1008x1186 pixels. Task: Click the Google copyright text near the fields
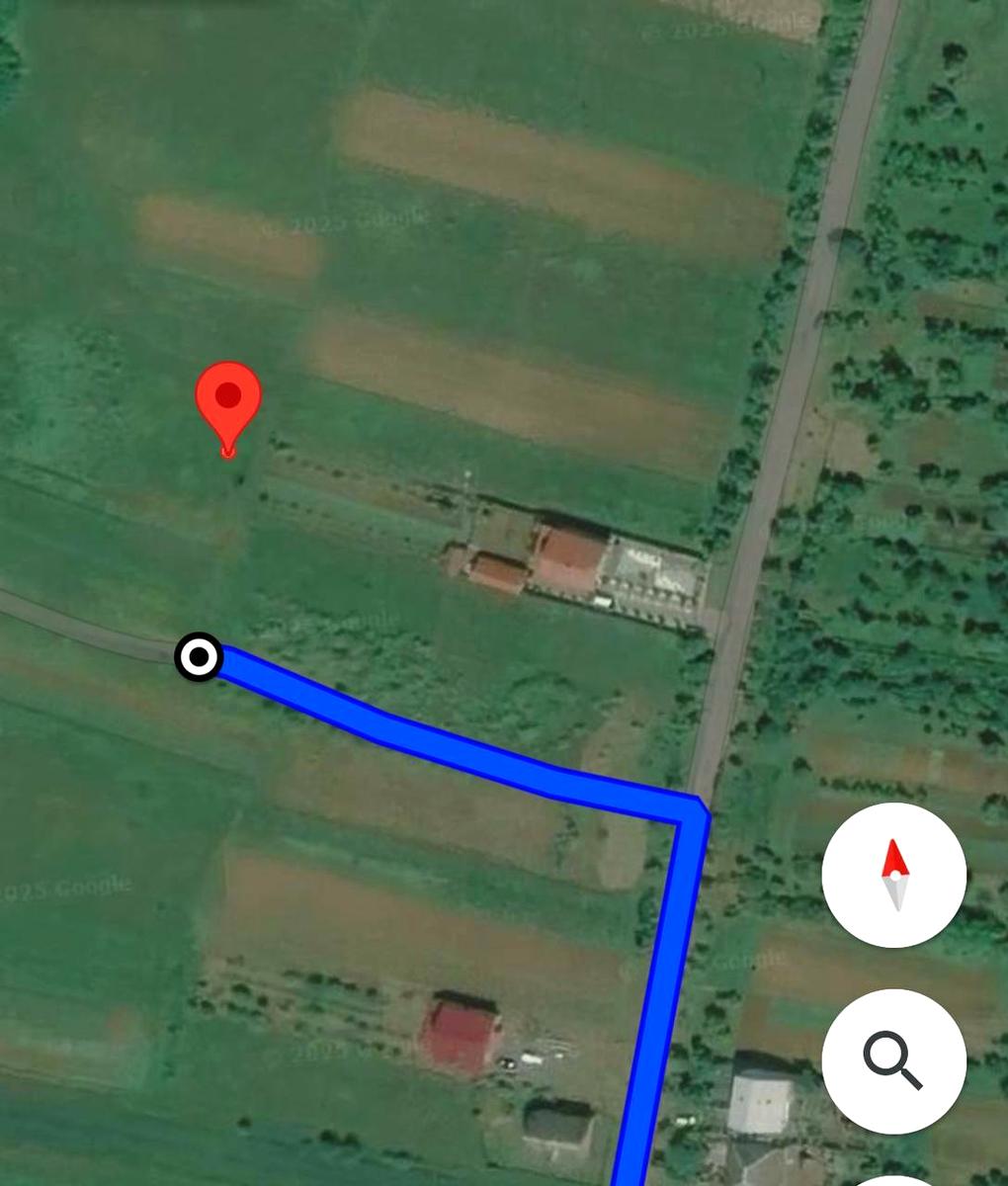pyautogui.click(x=64, y=886)
